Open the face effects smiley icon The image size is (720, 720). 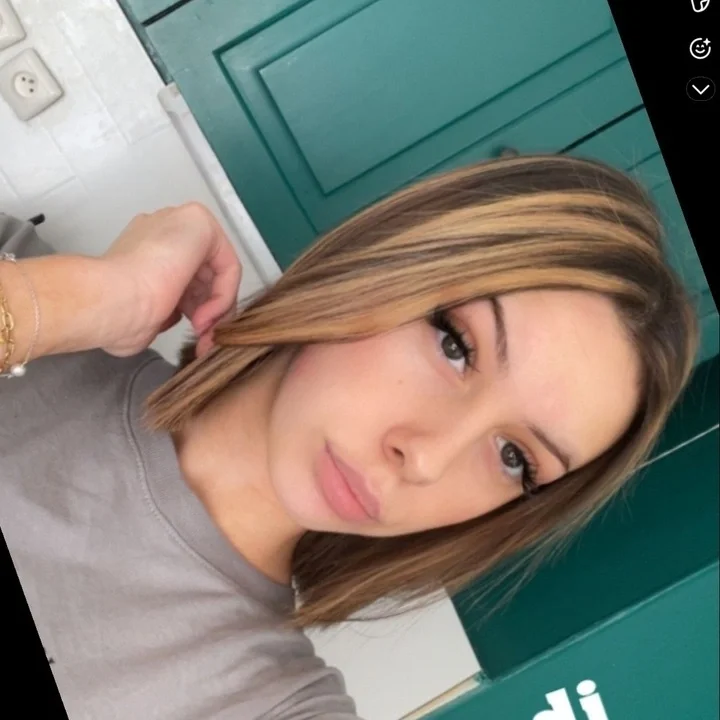click(700, 48)
